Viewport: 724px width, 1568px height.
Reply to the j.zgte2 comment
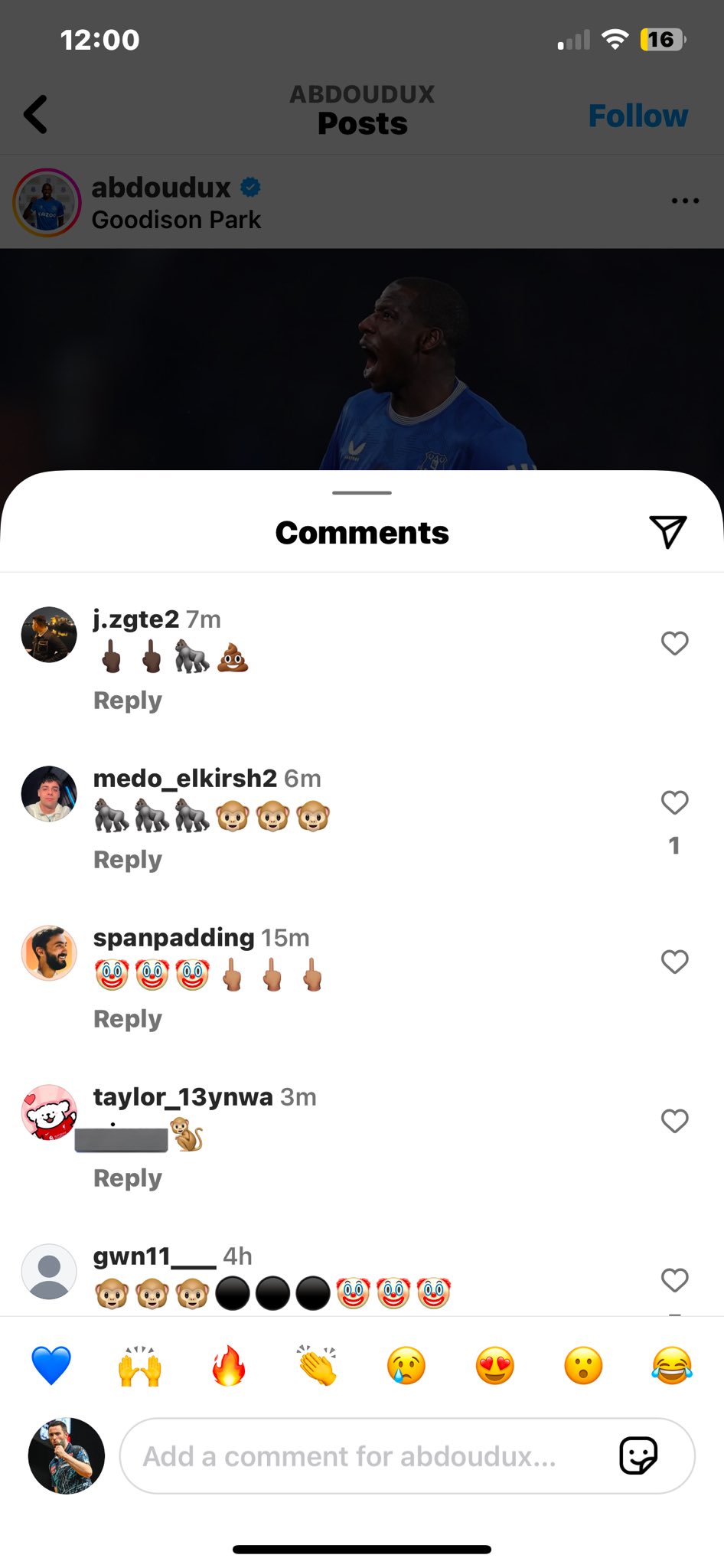tap(128, 701)
